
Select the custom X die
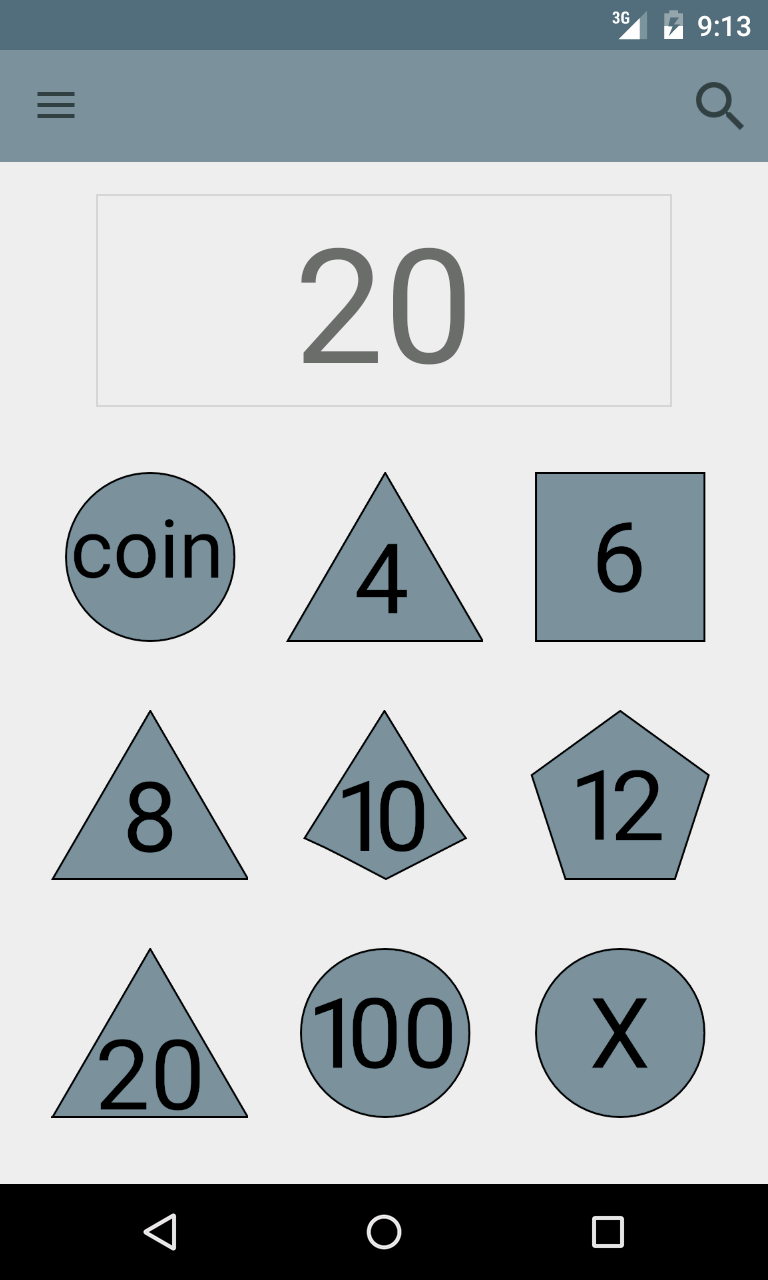(620, 1033)
